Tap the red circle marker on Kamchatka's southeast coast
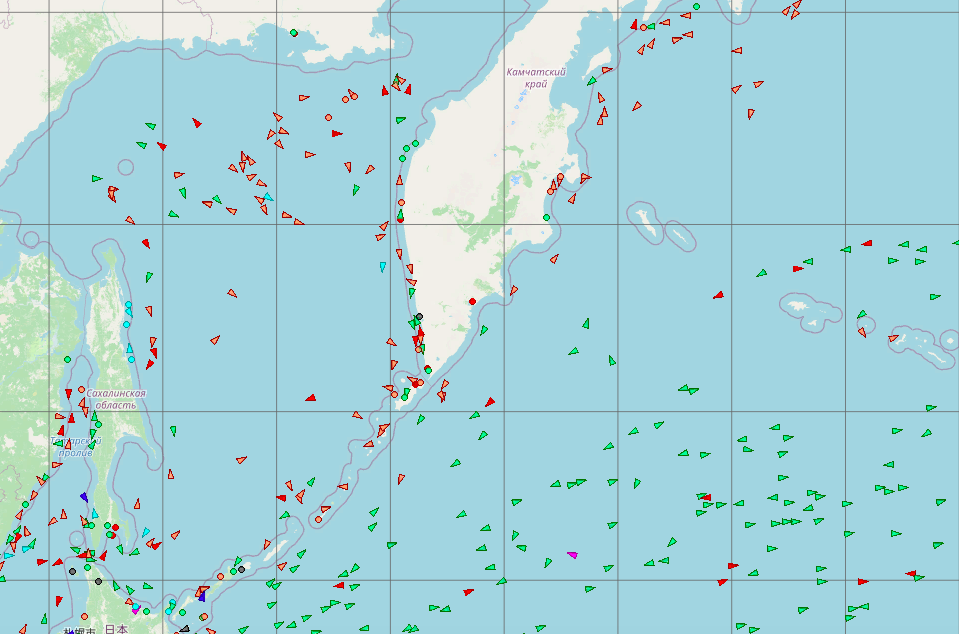The width and height of the screenshot is (959, 634). pyautogui.click(x=472, y=301)
